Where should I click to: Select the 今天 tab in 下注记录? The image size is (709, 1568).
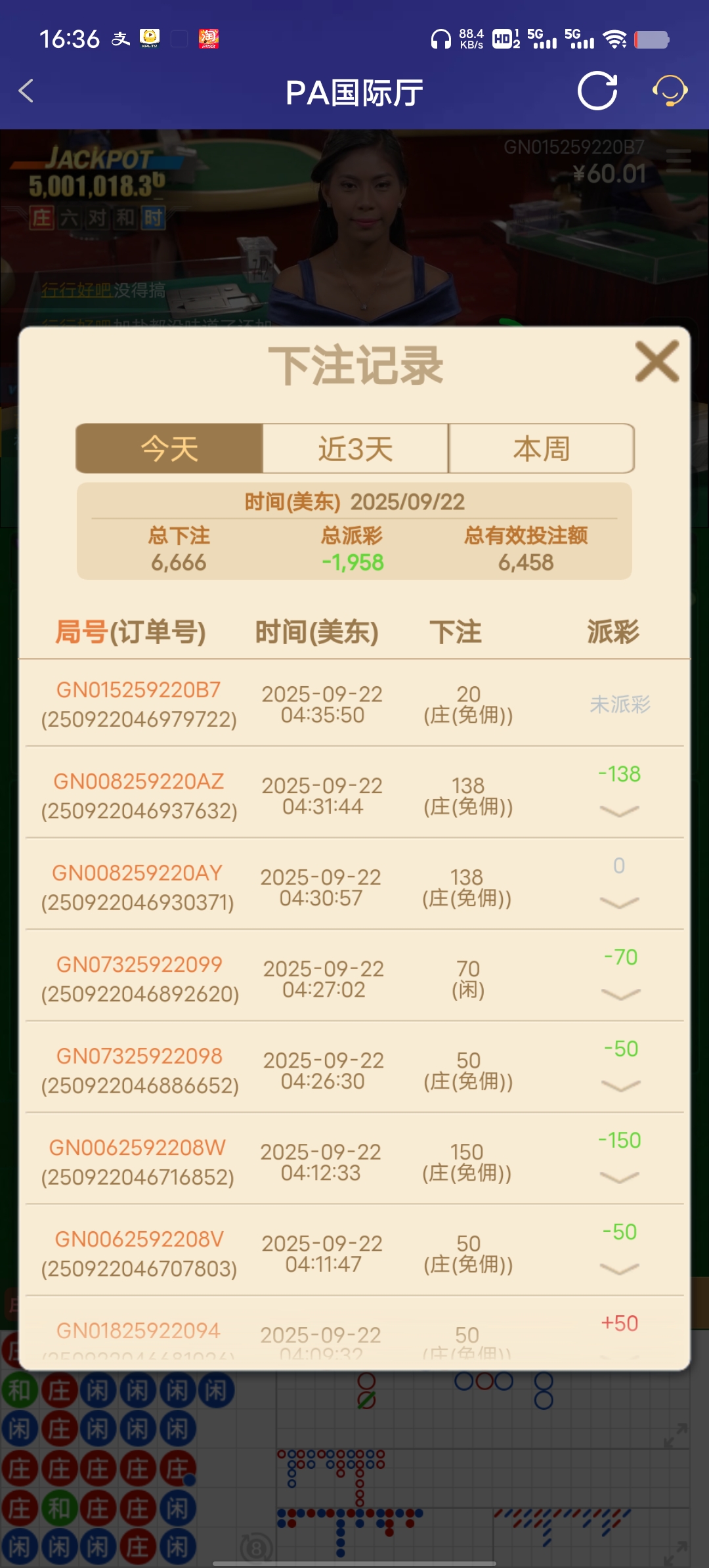tap(169, 448)
